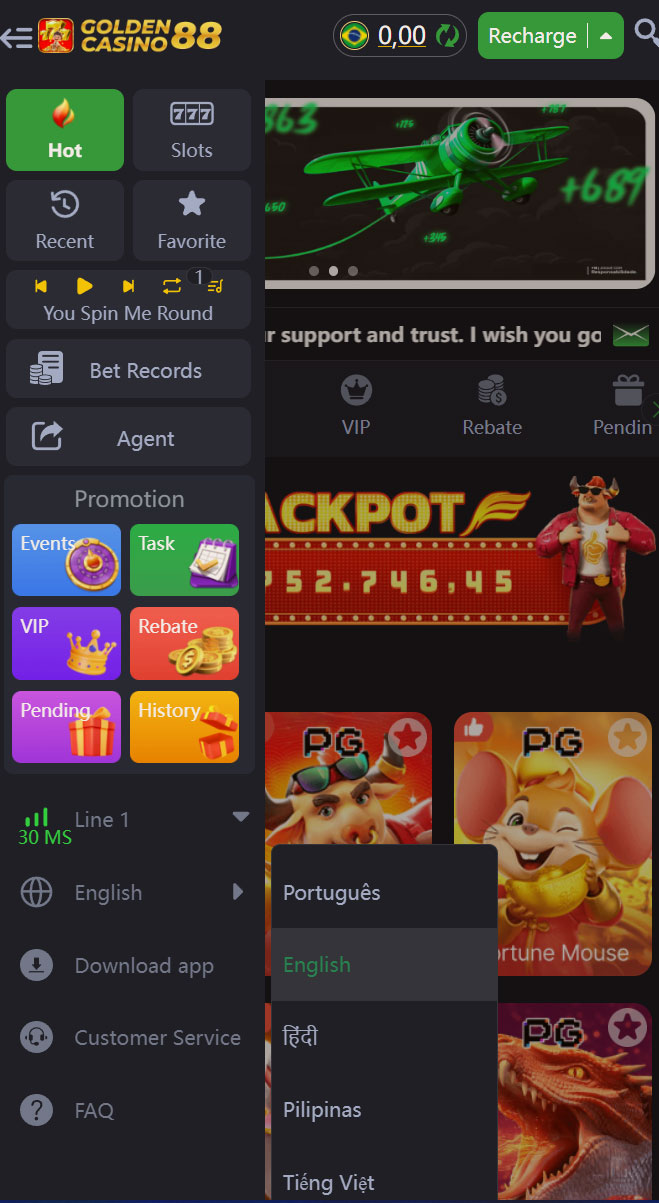Image resolution: width=659 pixels, height=1203 pixels.
Task: Open the Rebate promotion tile
Action: [x=184, y=643]
